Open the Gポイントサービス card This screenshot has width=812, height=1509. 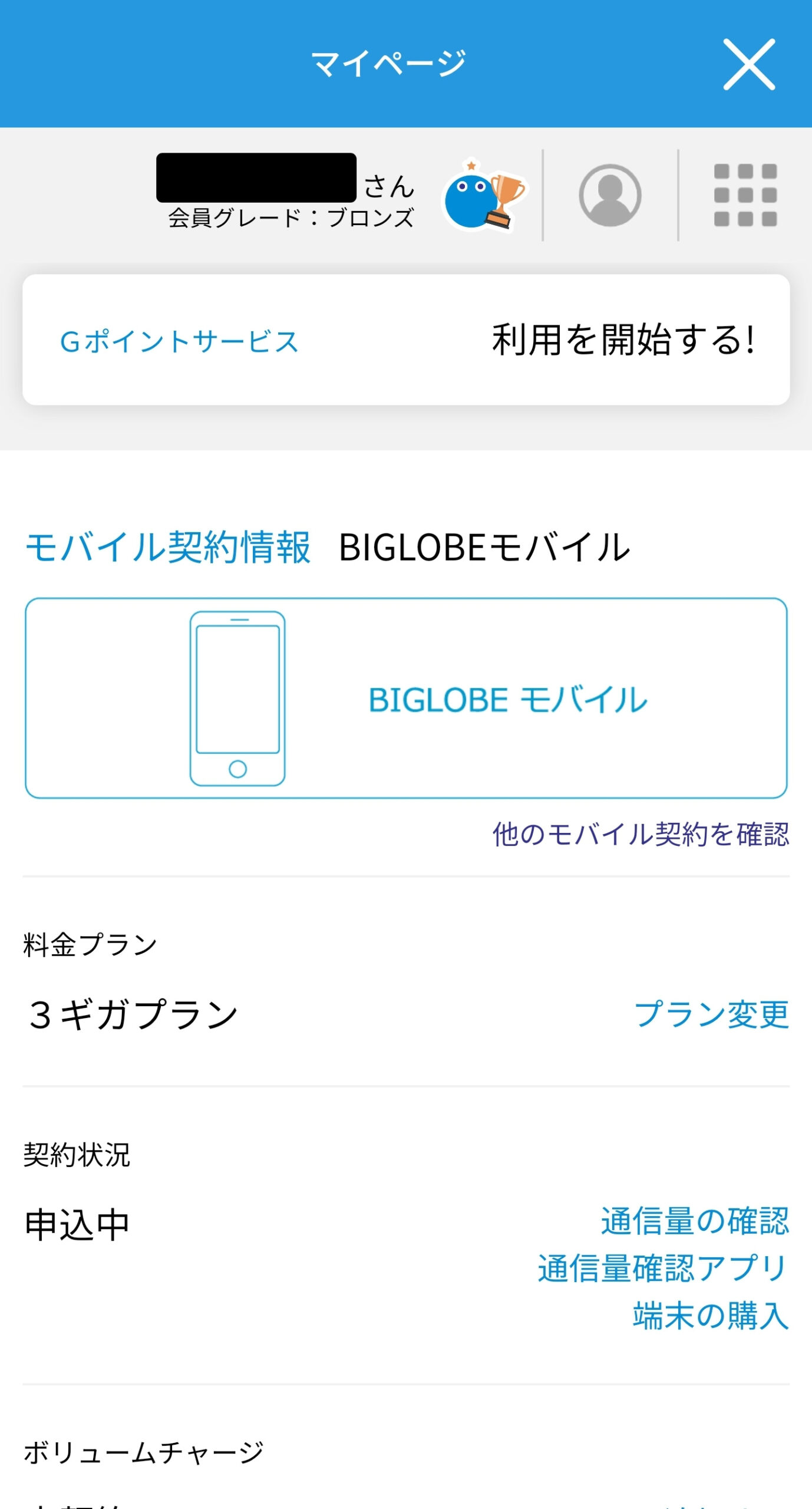406,340
